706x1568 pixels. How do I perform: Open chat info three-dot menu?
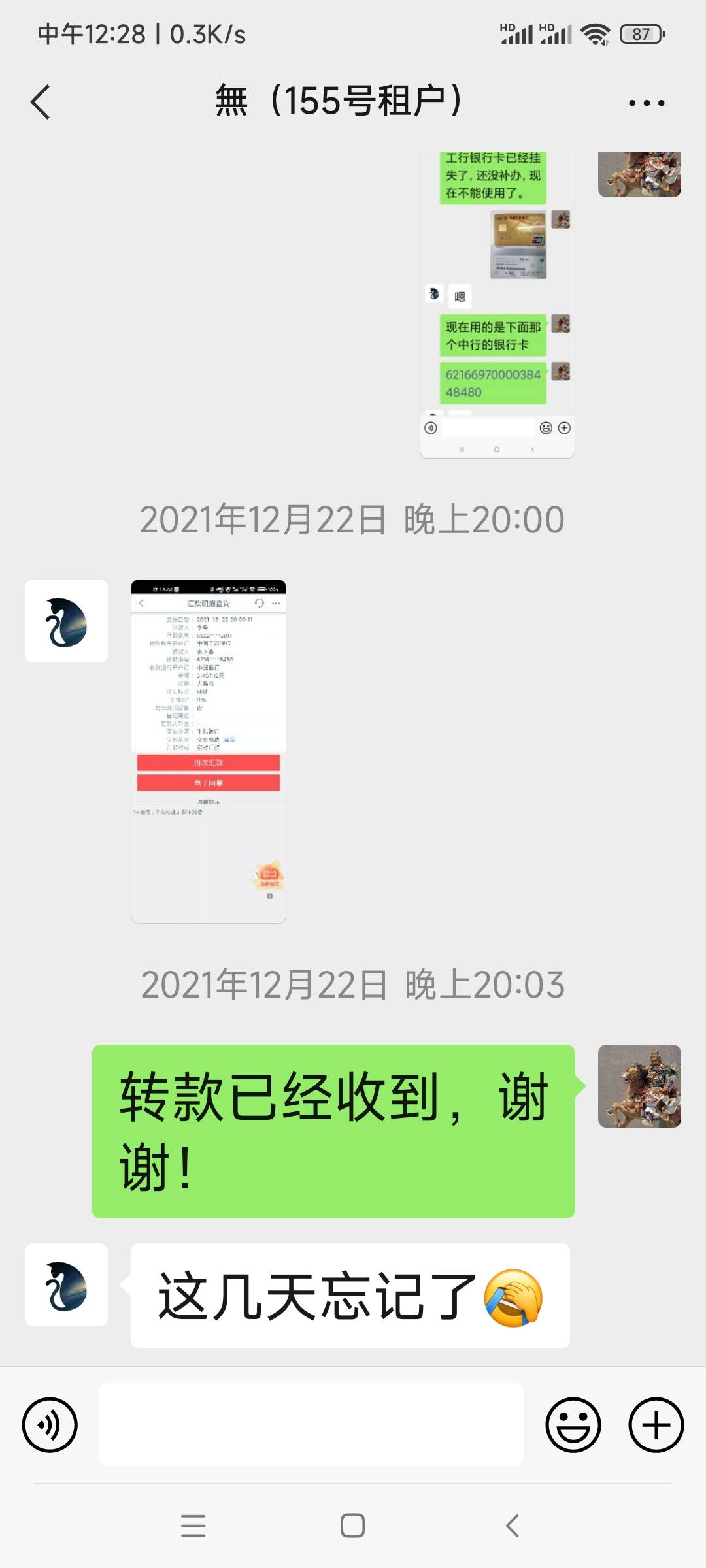(x=646, y=103)
